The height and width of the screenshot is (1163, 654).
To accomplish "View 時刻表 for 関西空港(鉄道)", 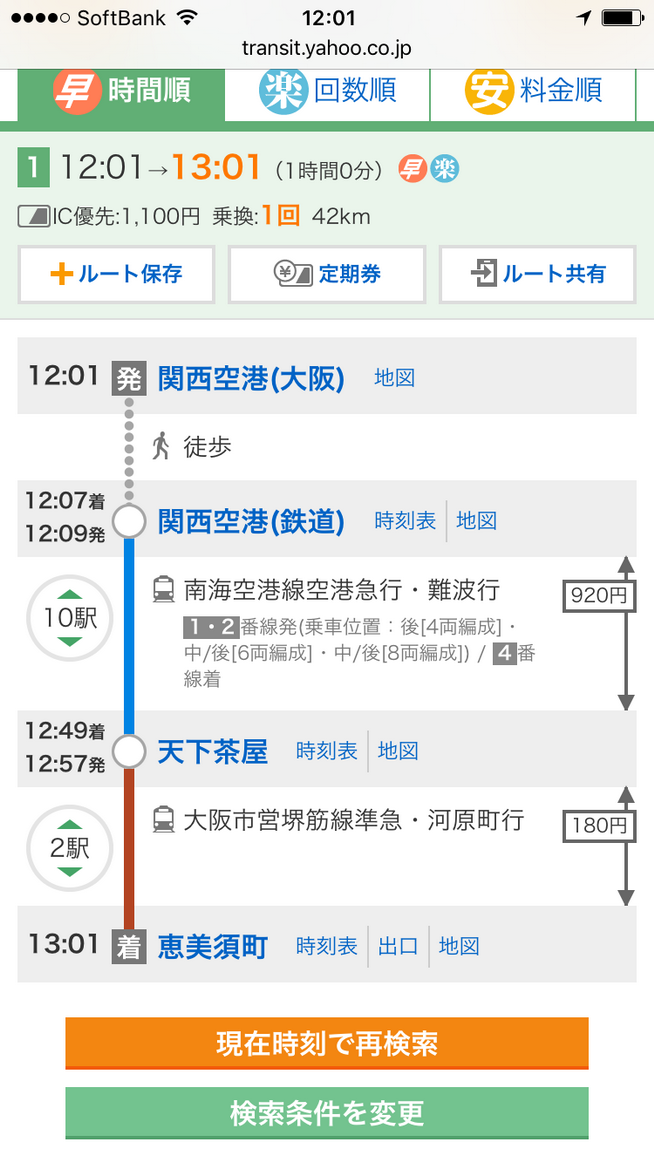I will click(x=405, y=521).
